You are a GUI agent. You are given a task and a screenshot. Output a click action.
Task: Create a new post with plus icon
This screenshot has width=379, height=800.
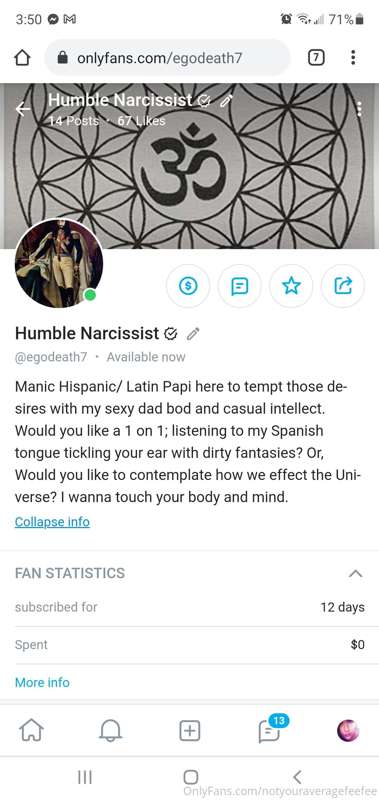point(190,731)
